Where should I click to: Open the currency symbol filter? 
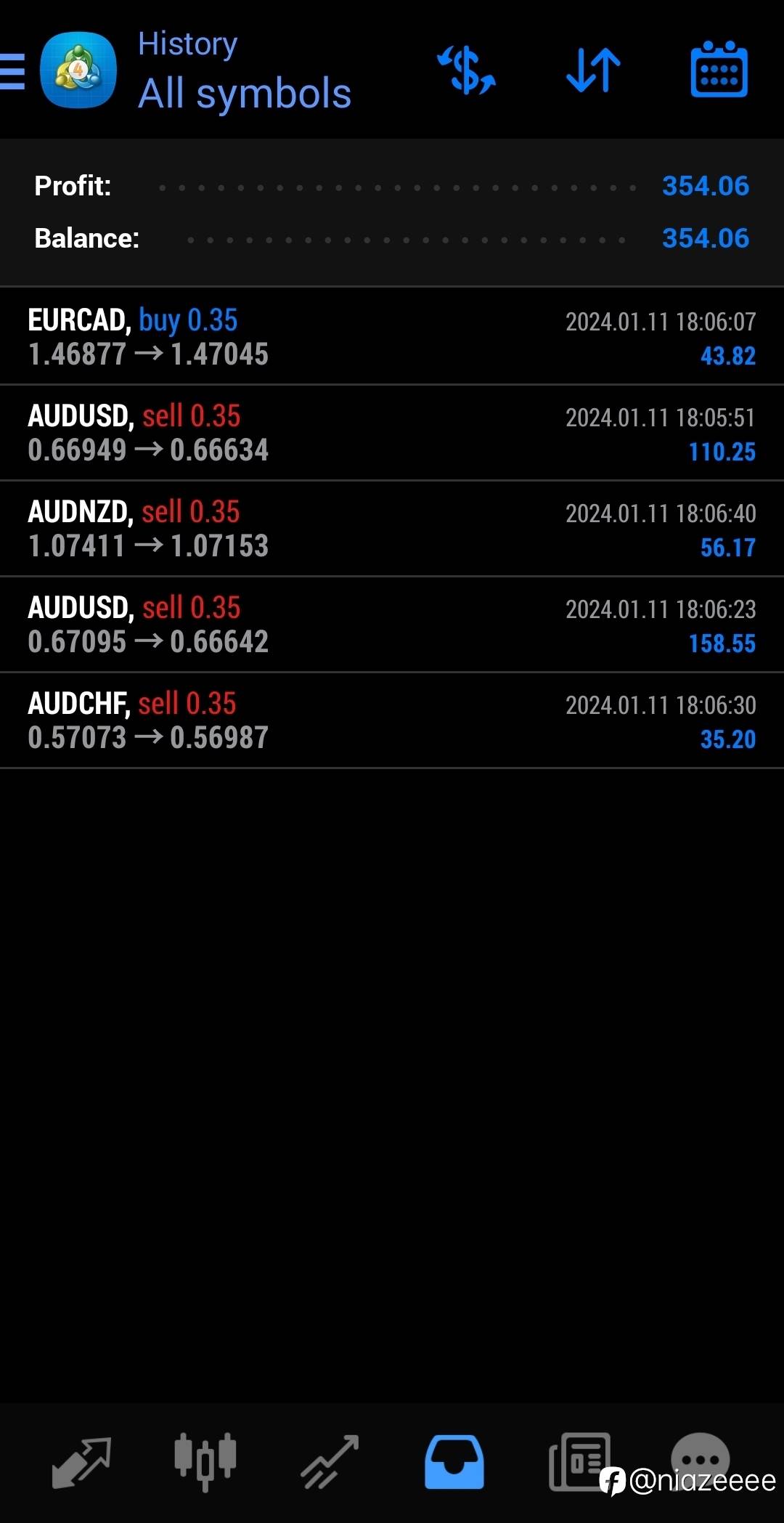coord(466,70)
